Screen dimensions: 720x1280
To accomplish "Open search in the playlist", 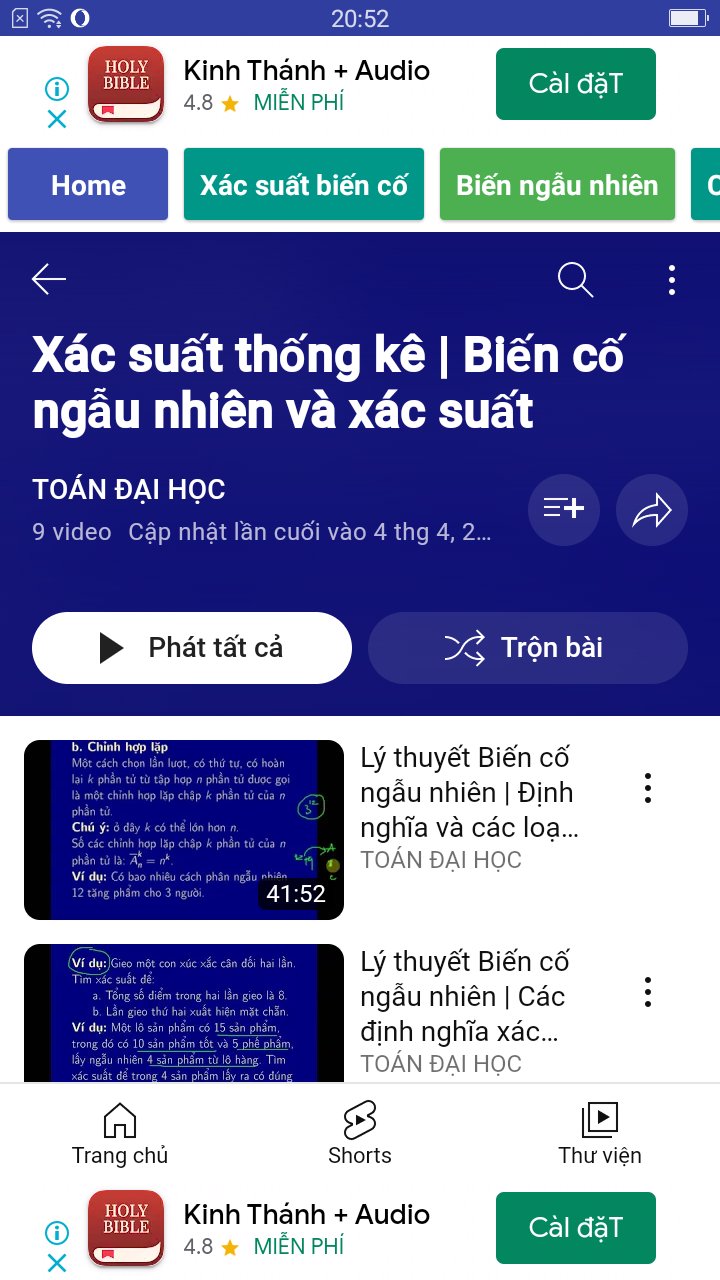I will coord(575,280).
